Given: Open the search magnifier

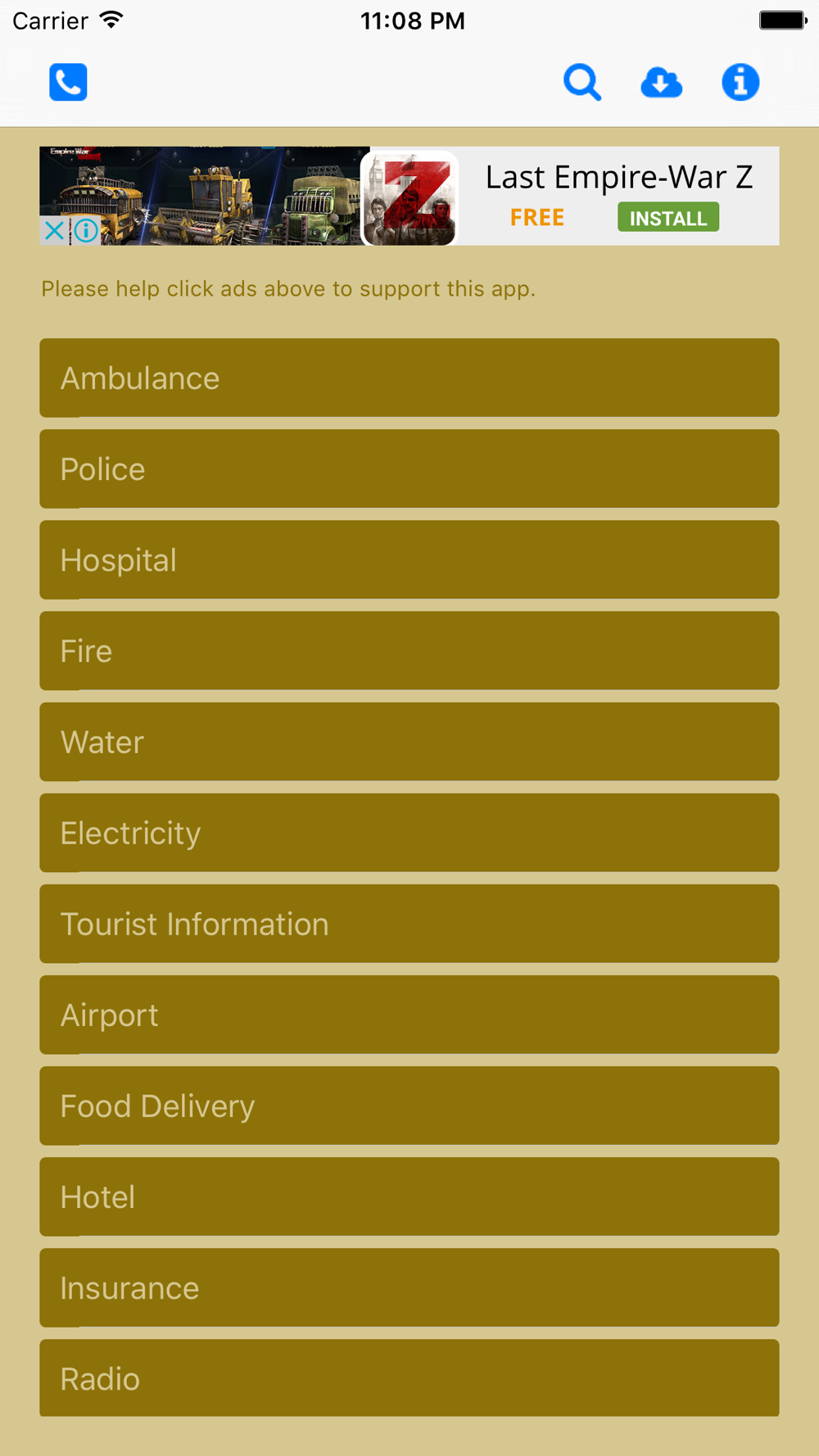Looking at the screenshot, I should tap(582, 82).
